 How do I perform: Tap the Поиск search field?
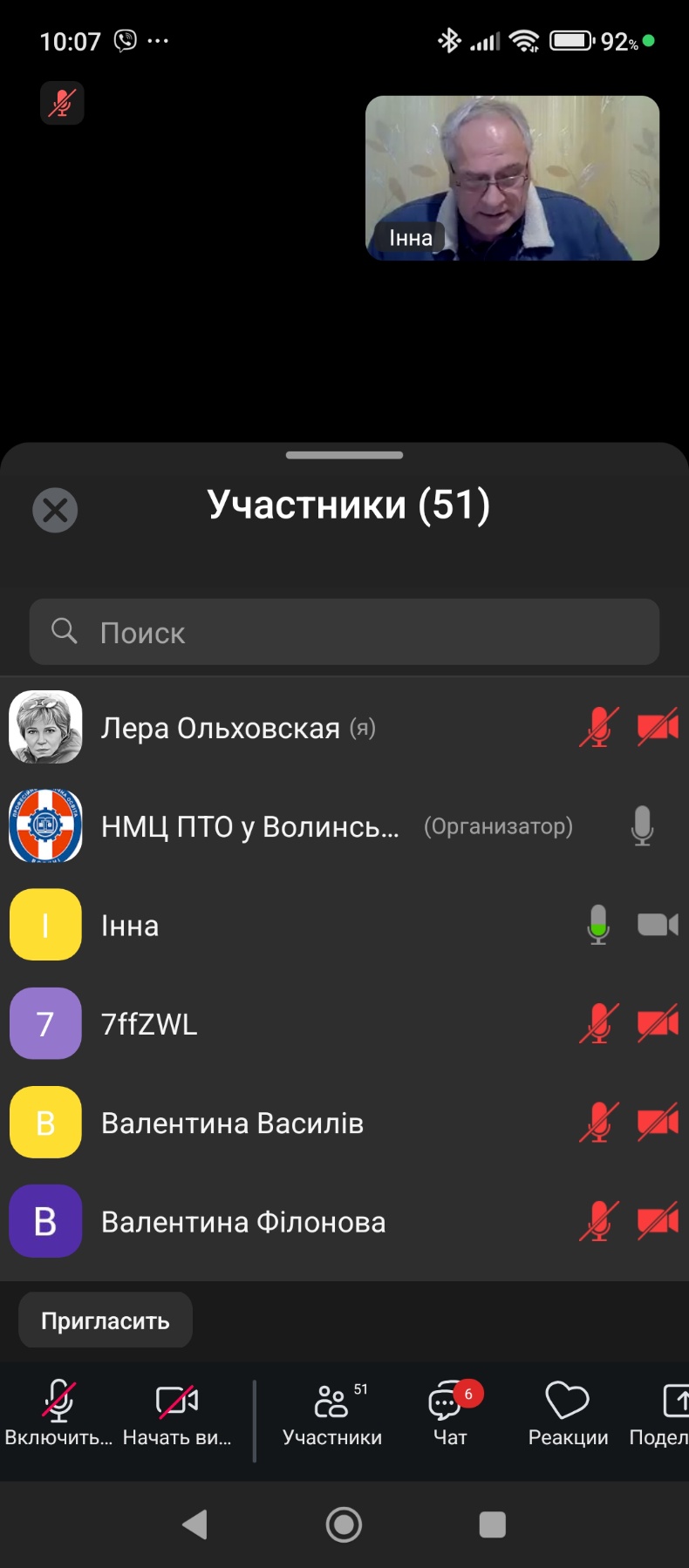pyautogui.click(x=344, y=632)
